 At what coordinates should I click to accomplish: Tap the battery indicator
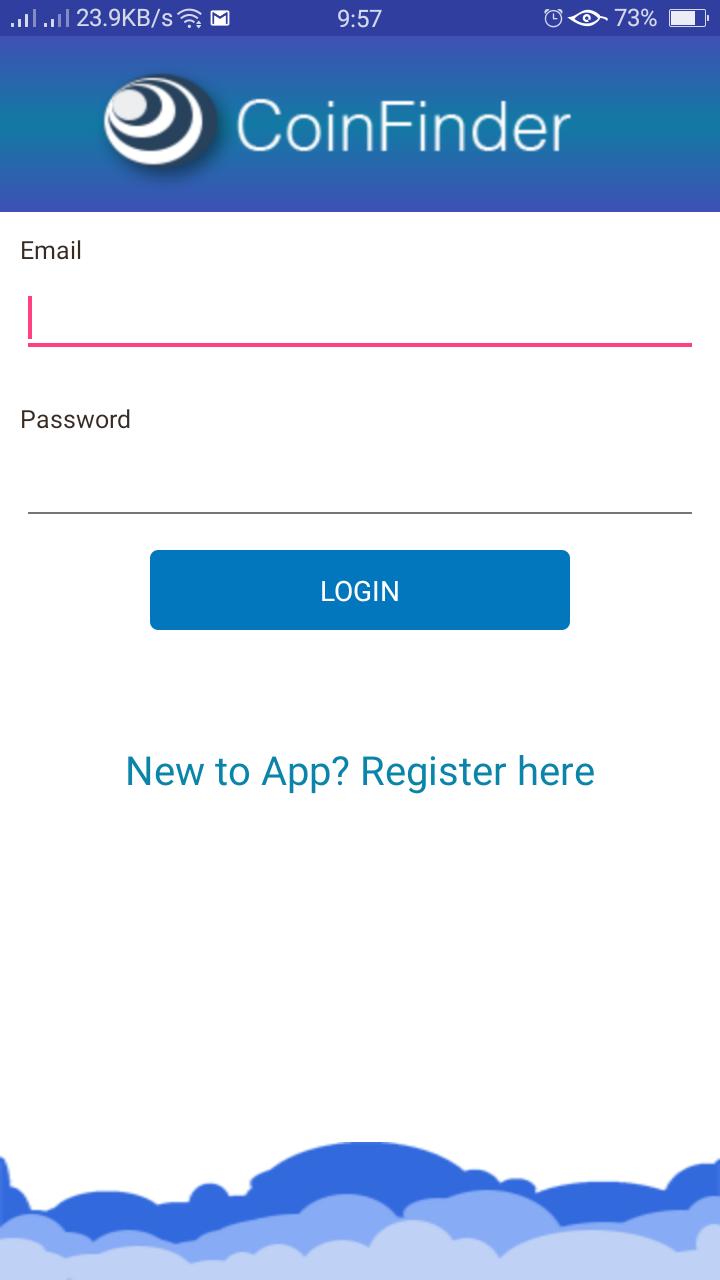click(x=690, y=17)
